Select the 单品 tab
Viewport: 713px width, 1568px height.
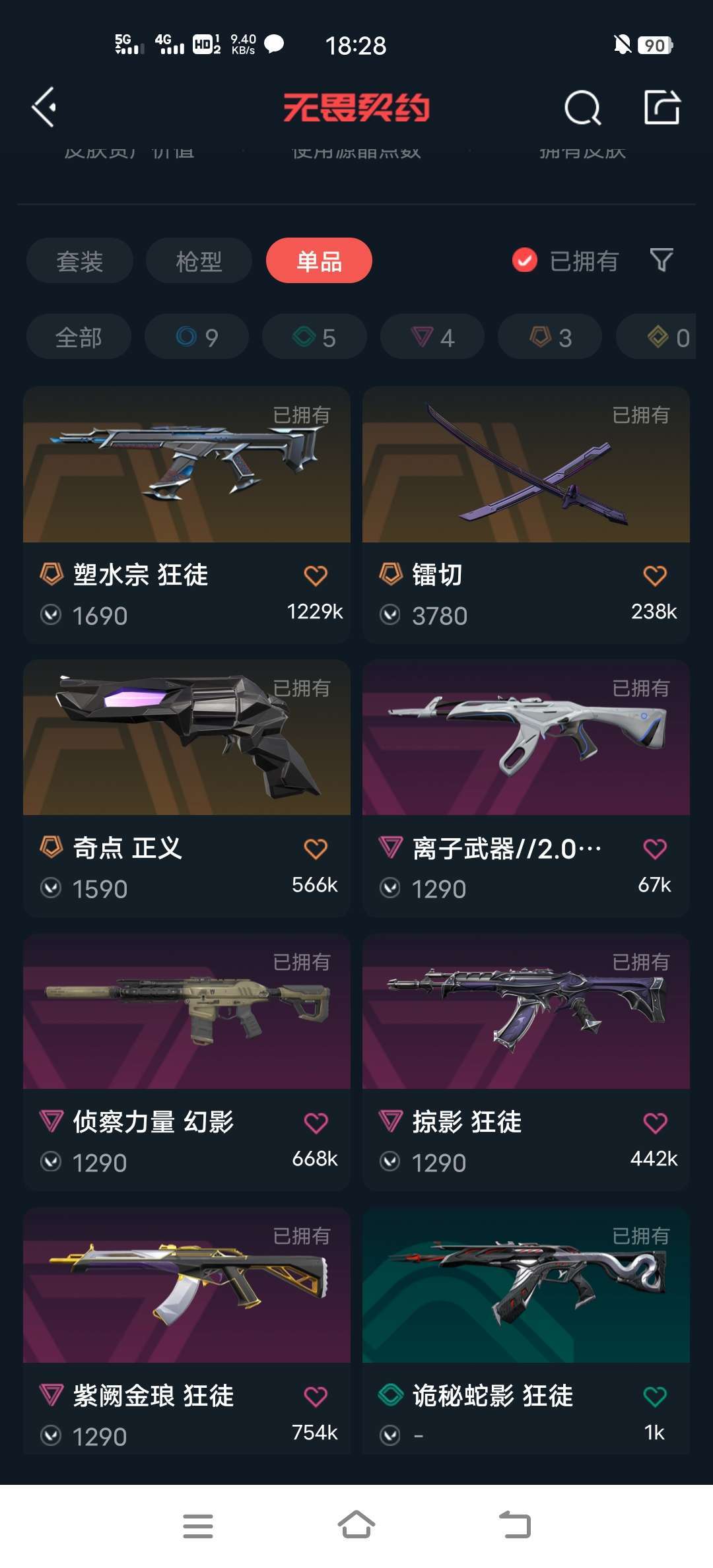319,261
